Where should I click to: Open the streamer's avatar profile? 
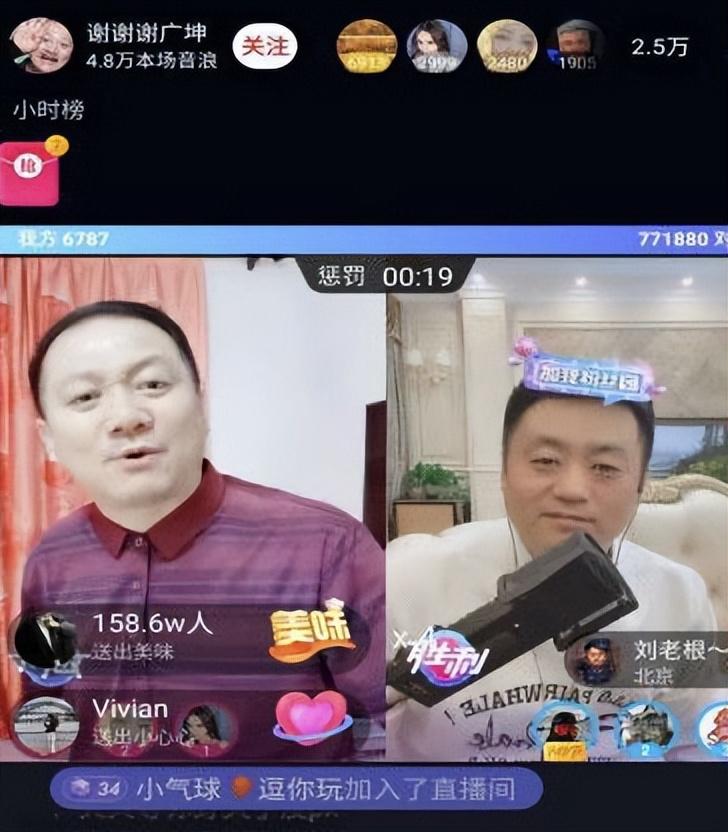[40, 46]
